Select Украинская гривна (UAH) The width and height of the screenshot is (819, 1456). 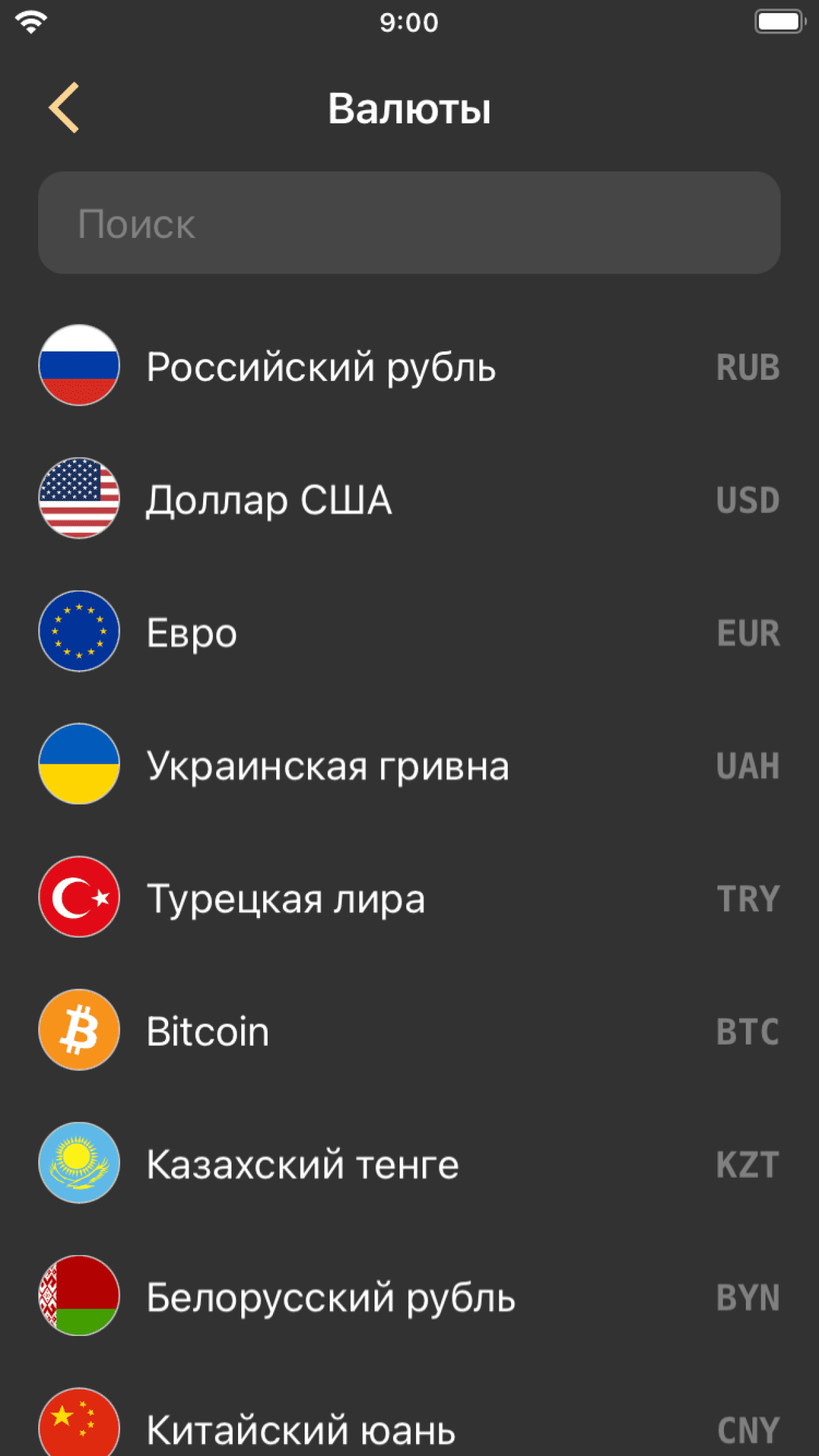coord(409,765)
